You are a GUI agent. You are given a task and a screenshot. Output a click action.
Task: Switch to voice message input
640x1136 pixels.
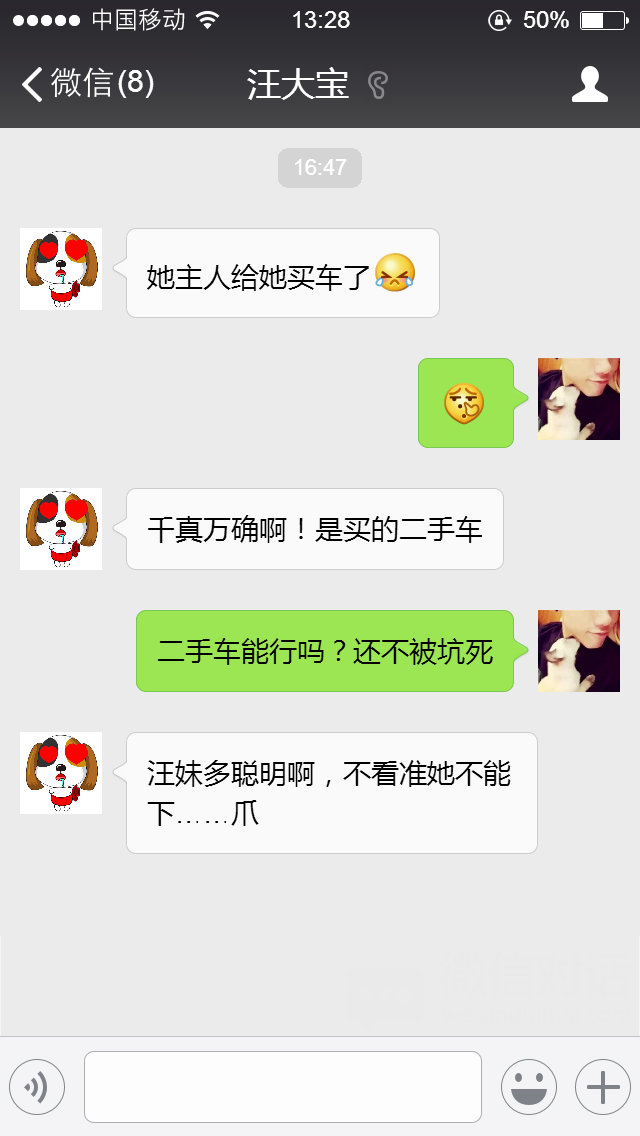pos(37,1087)
